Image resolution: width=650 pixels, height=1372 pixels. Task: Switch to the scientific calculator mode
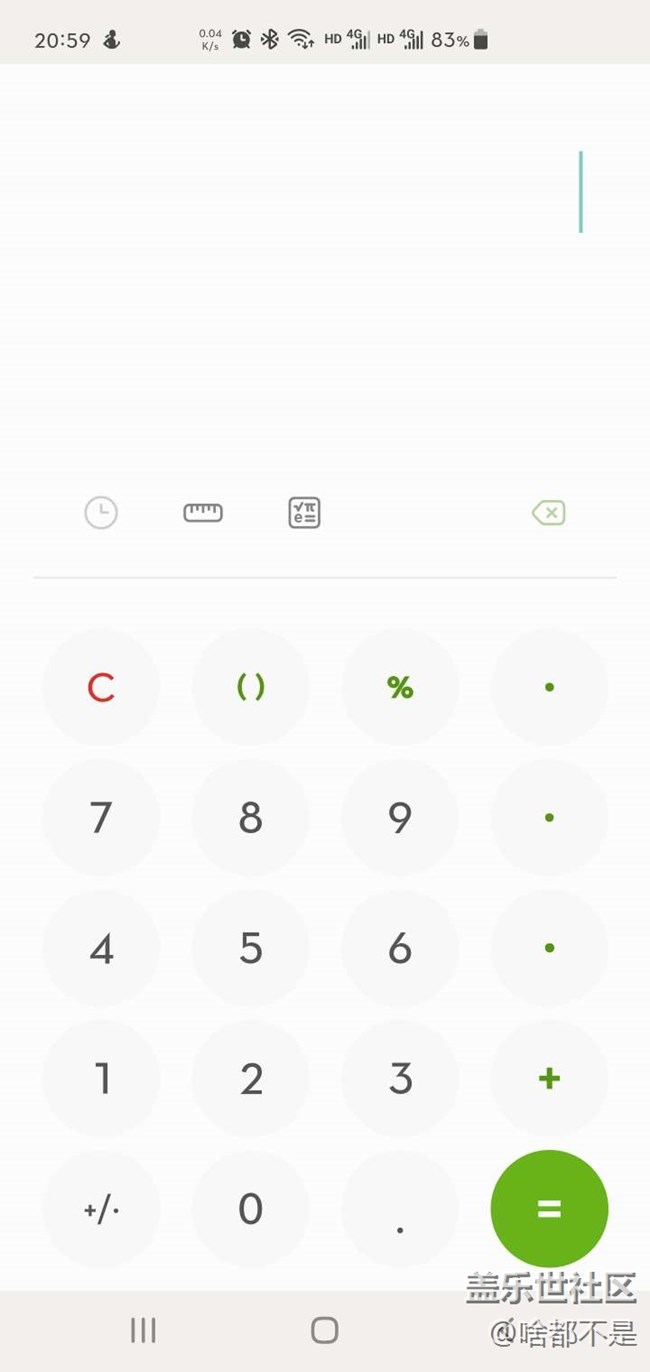click(304, 513)
